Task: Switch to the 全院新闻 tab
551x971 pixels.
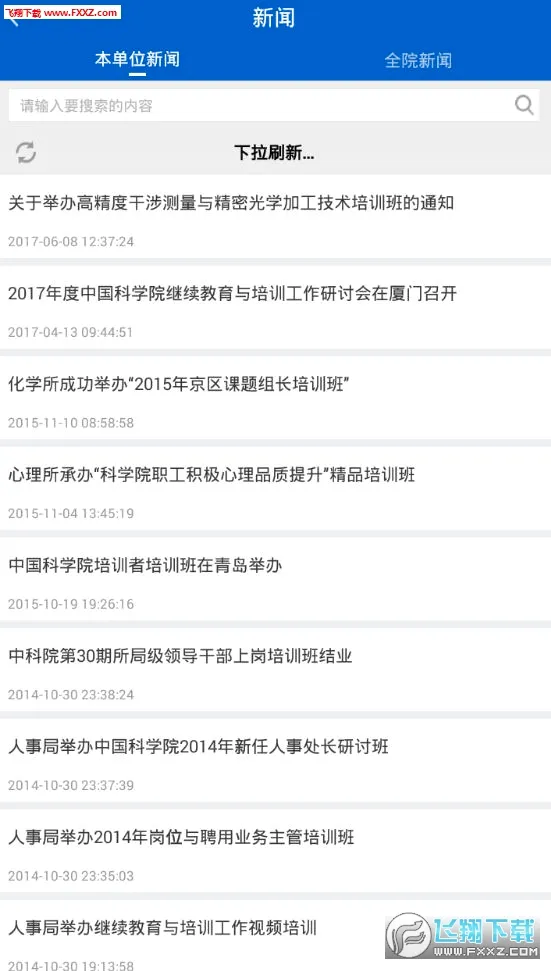Action: point(418,61)
